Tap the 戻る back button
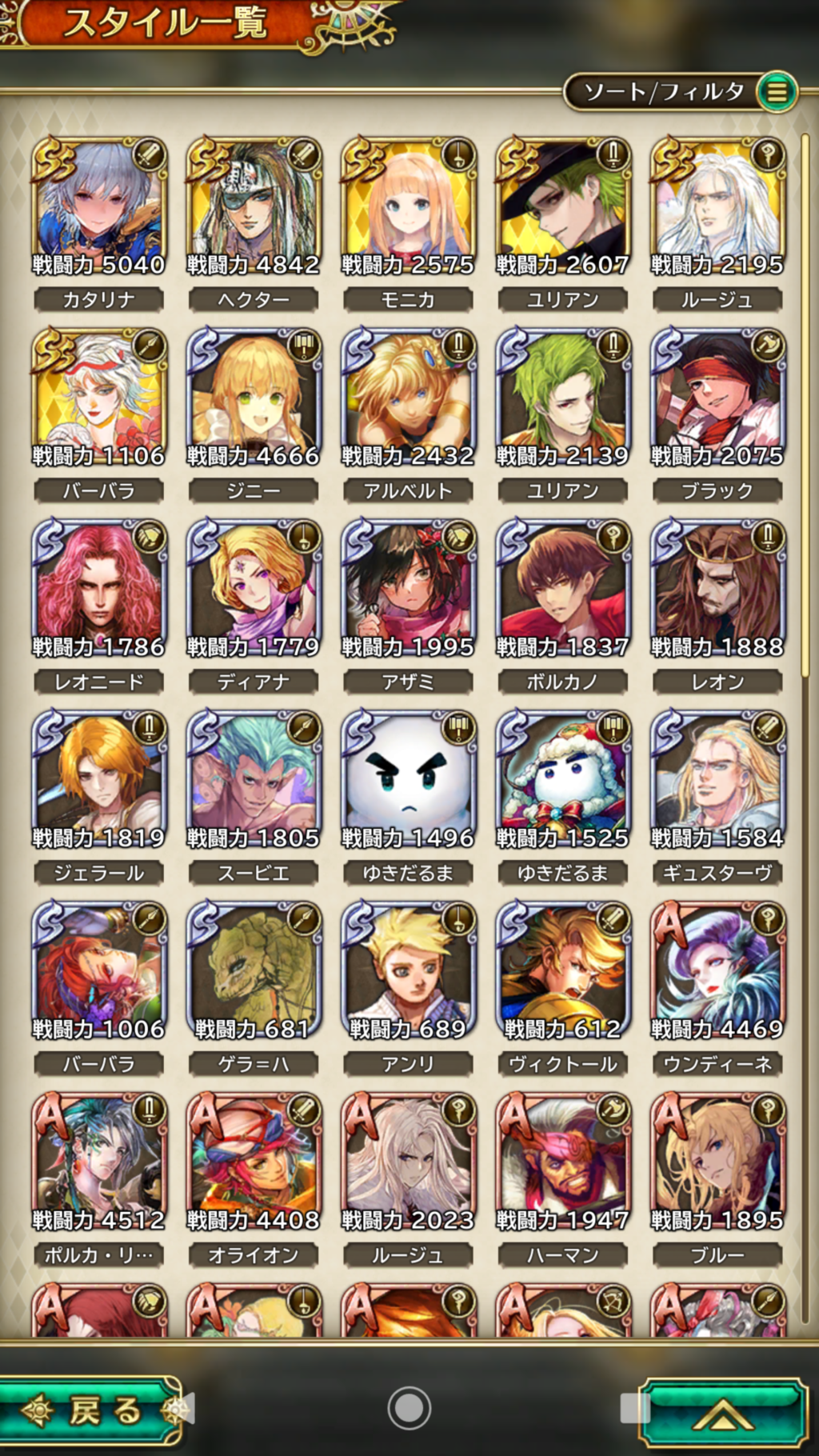Screen dimensions: 819x1456 92,1410
